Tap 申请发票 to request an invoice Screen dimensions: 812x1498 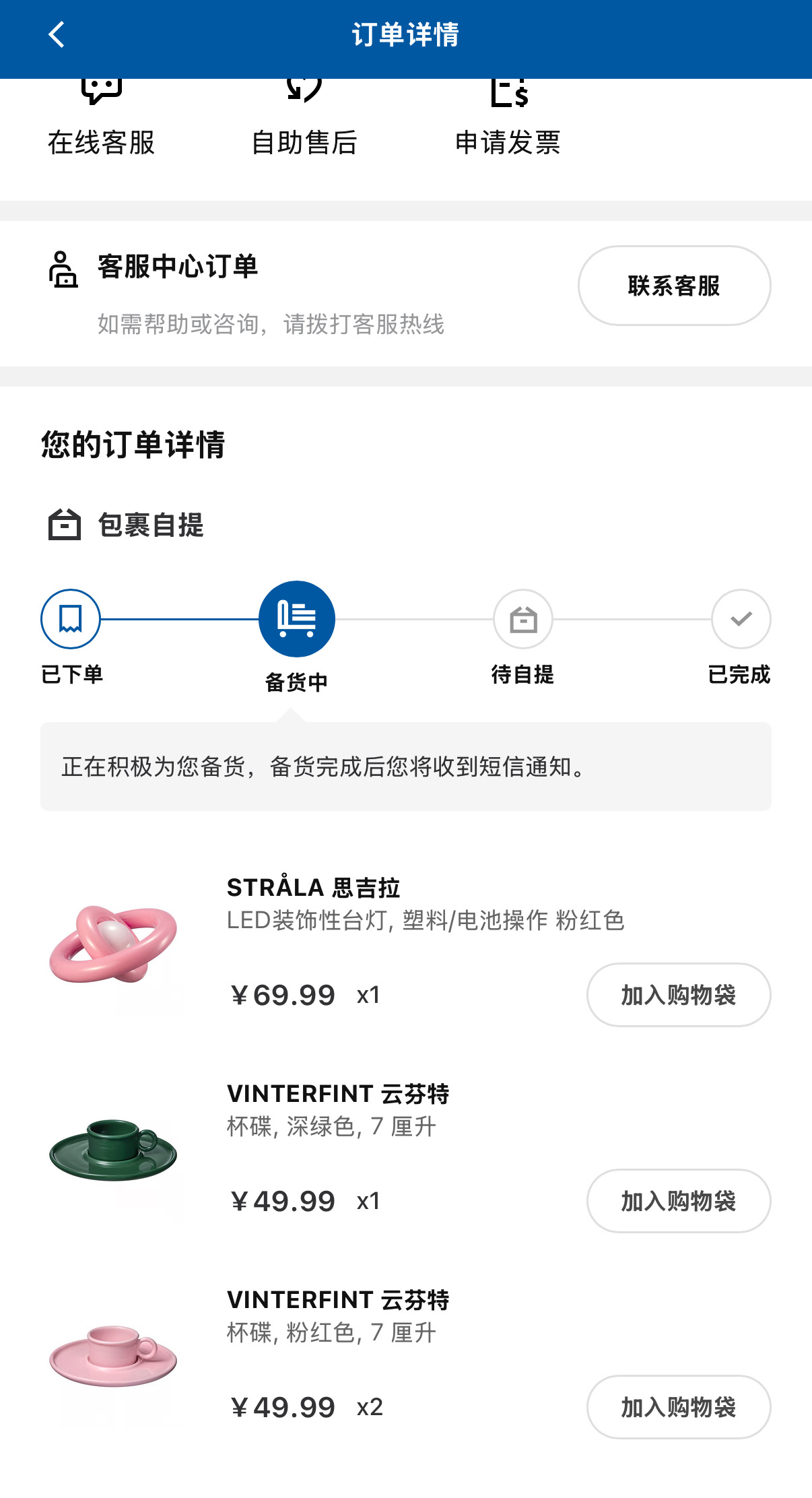click(508, 121)
